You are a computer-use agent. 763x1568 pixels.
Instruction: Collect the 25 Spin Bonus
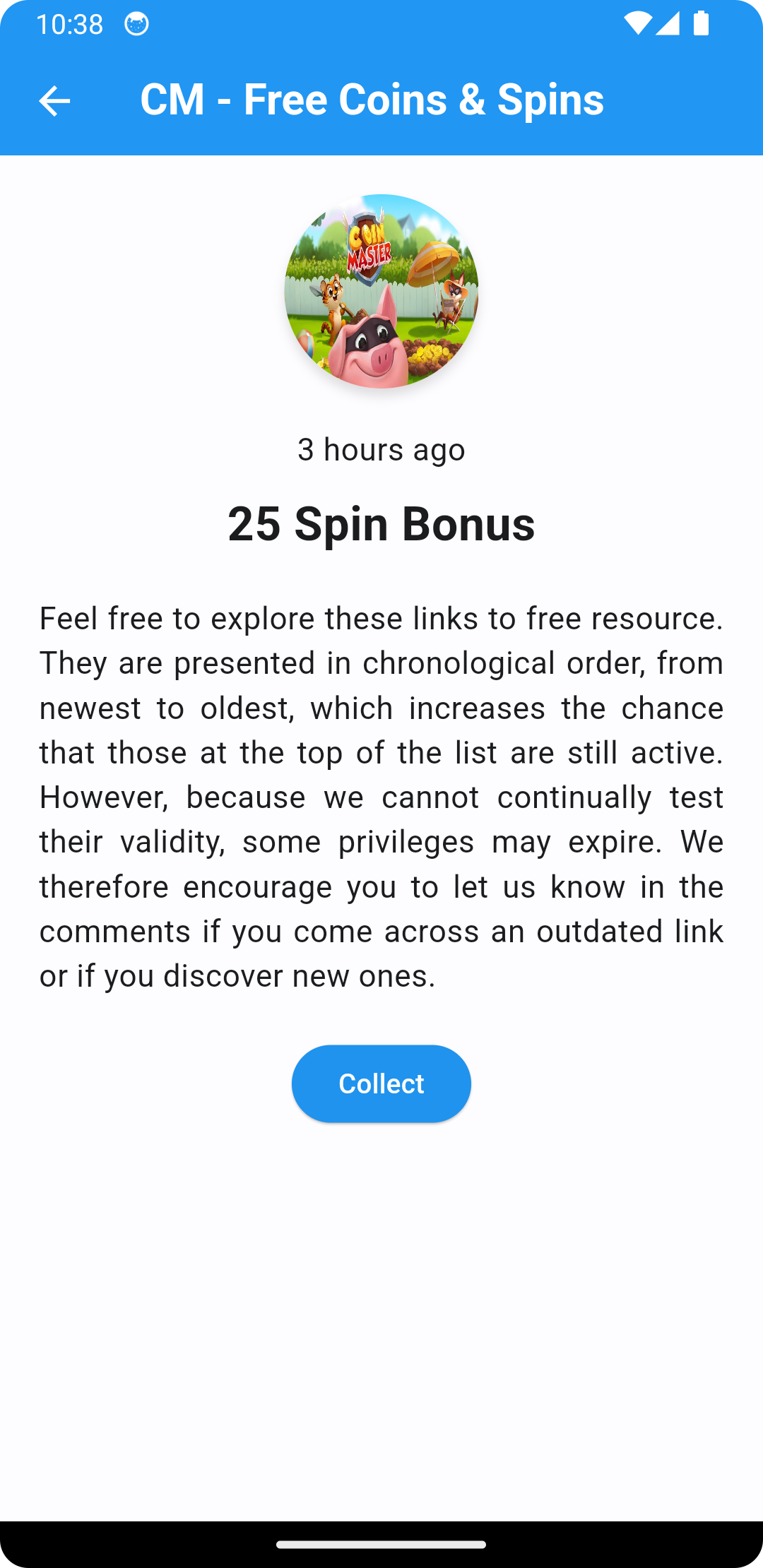381,1083
